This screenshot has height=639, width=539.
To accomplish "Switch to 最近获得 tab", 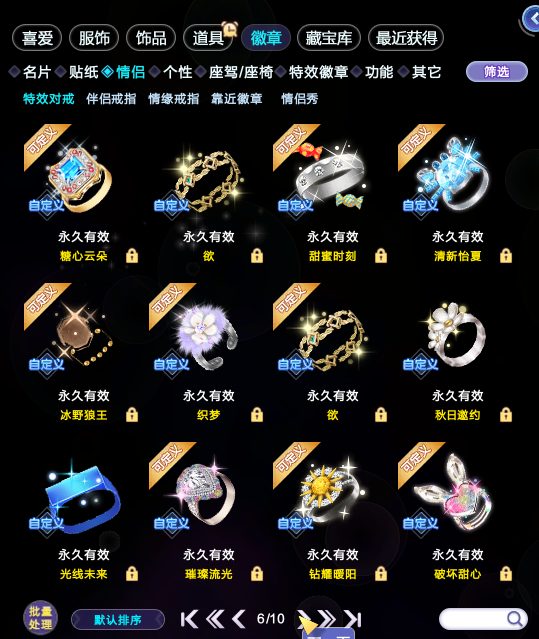I will point(406,38).
